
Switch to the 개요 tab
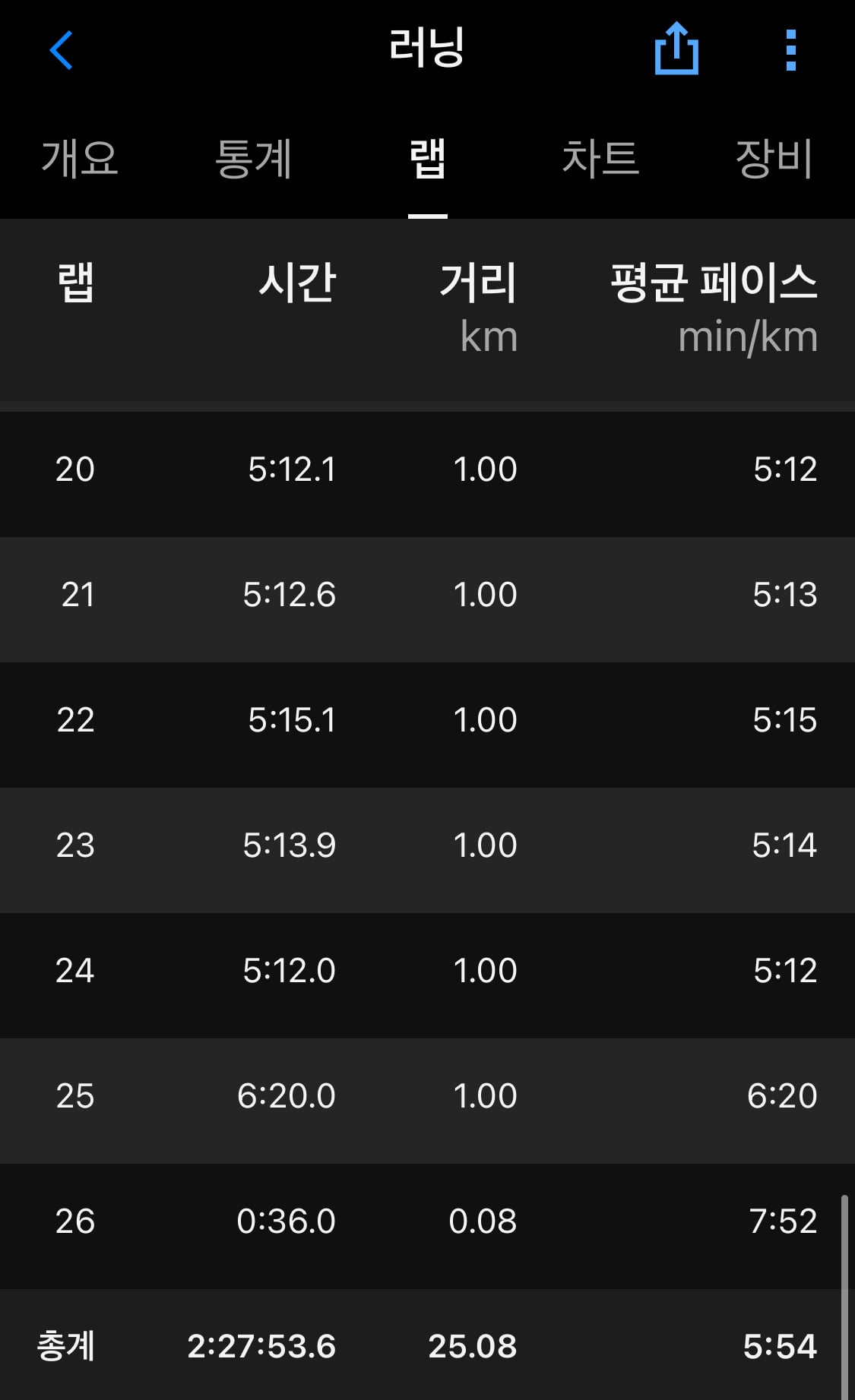pos(80,158)
